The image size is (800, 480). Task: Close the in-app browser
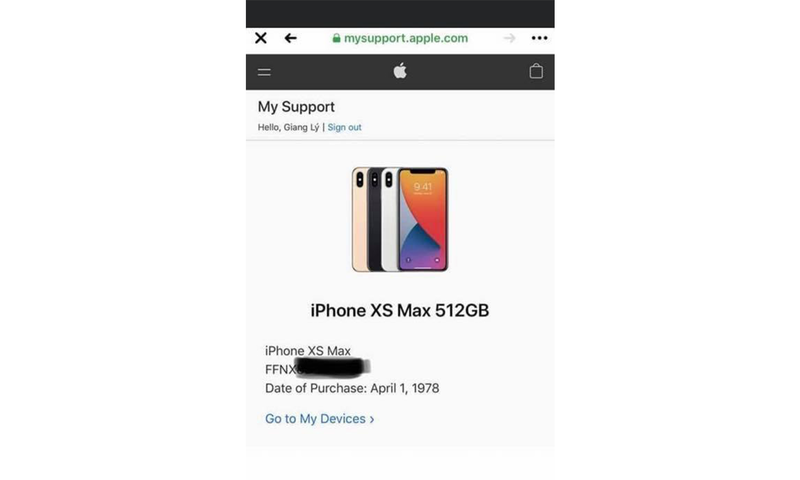[x=261, y=38]
